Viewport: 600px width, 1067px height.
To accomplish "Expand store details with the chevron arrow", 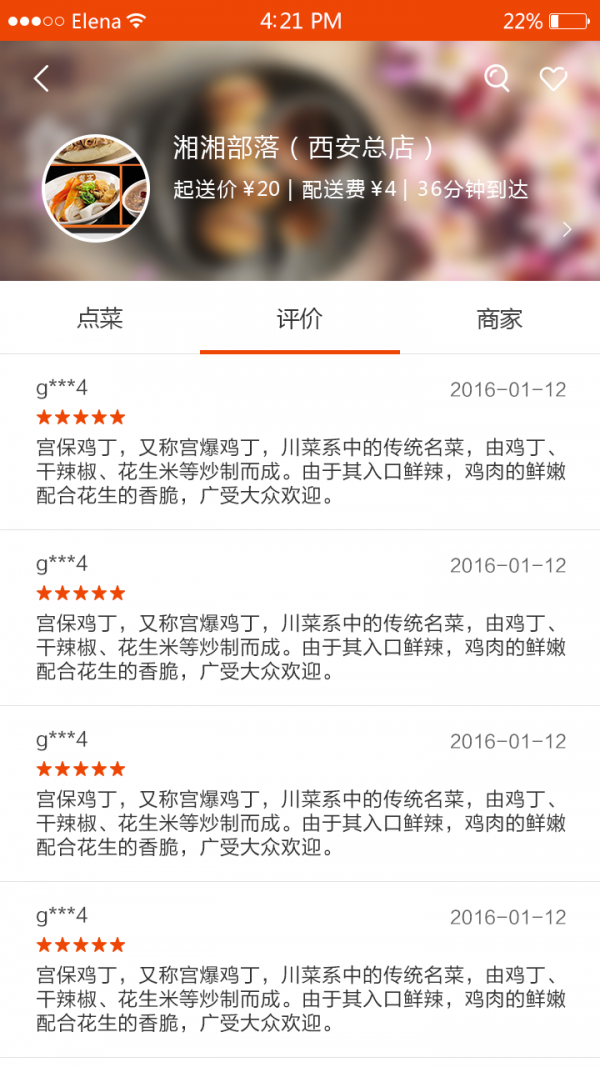I will 567,230.
